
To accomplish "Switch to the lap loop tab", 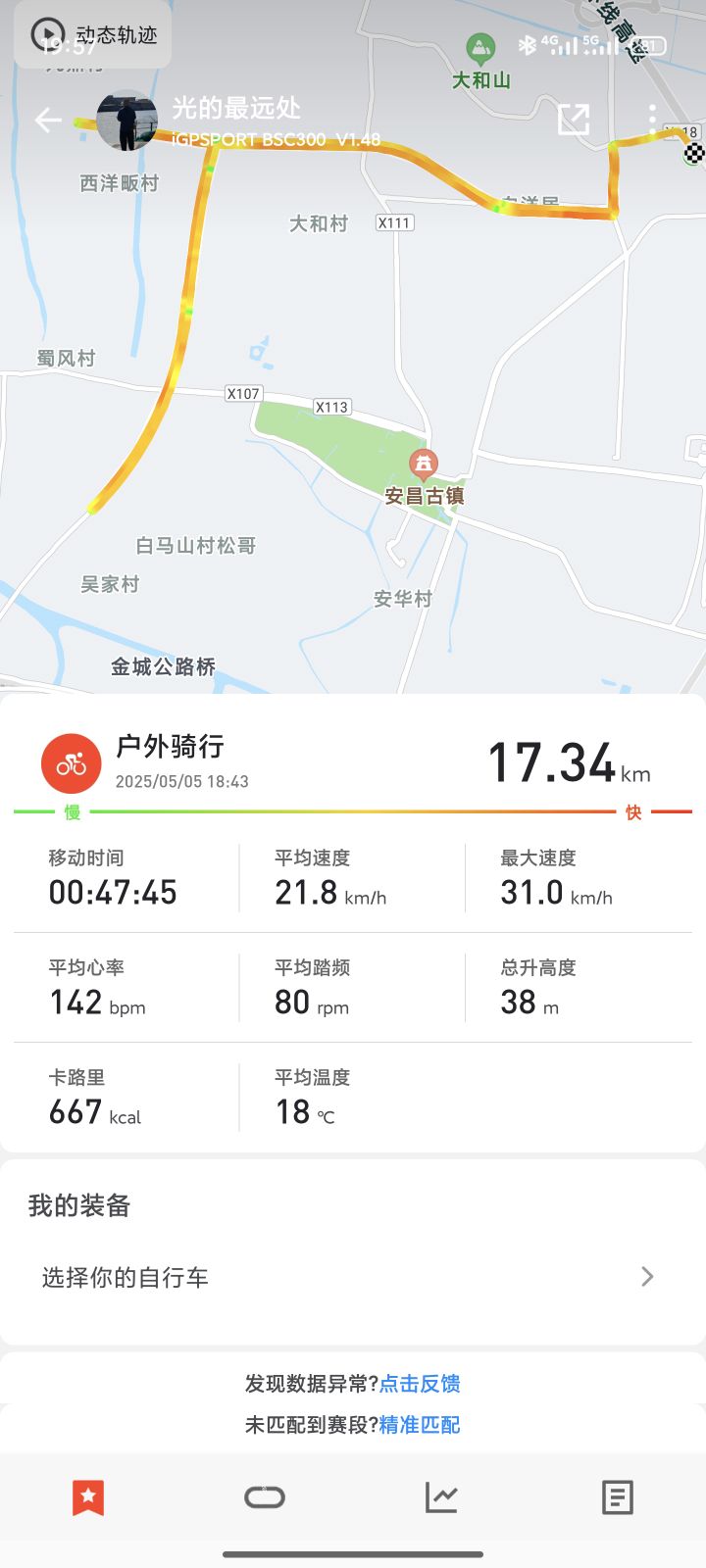I will [265, 1497].
